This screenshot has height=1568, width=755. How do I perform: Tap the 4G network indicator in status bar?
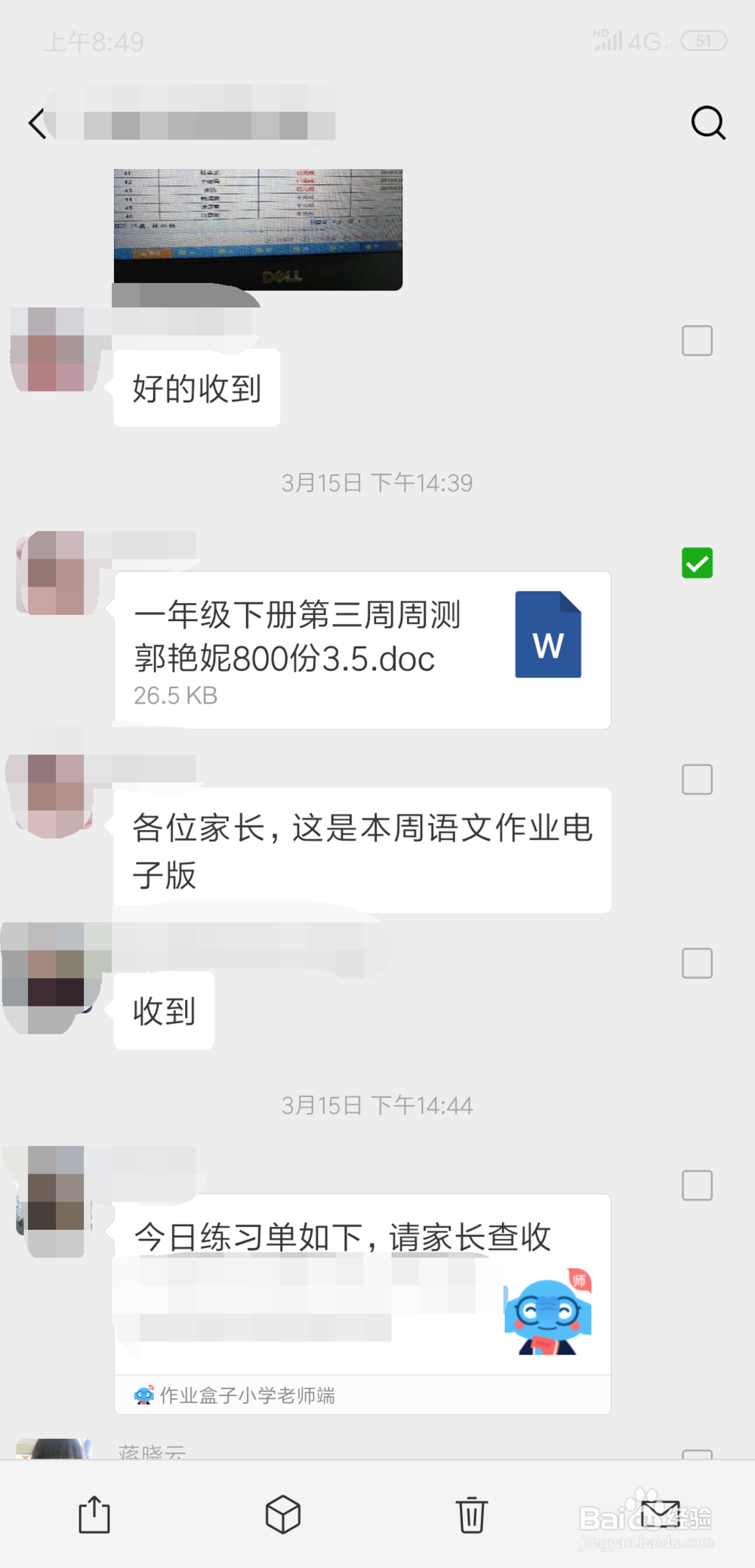click(x=643, y=42)
